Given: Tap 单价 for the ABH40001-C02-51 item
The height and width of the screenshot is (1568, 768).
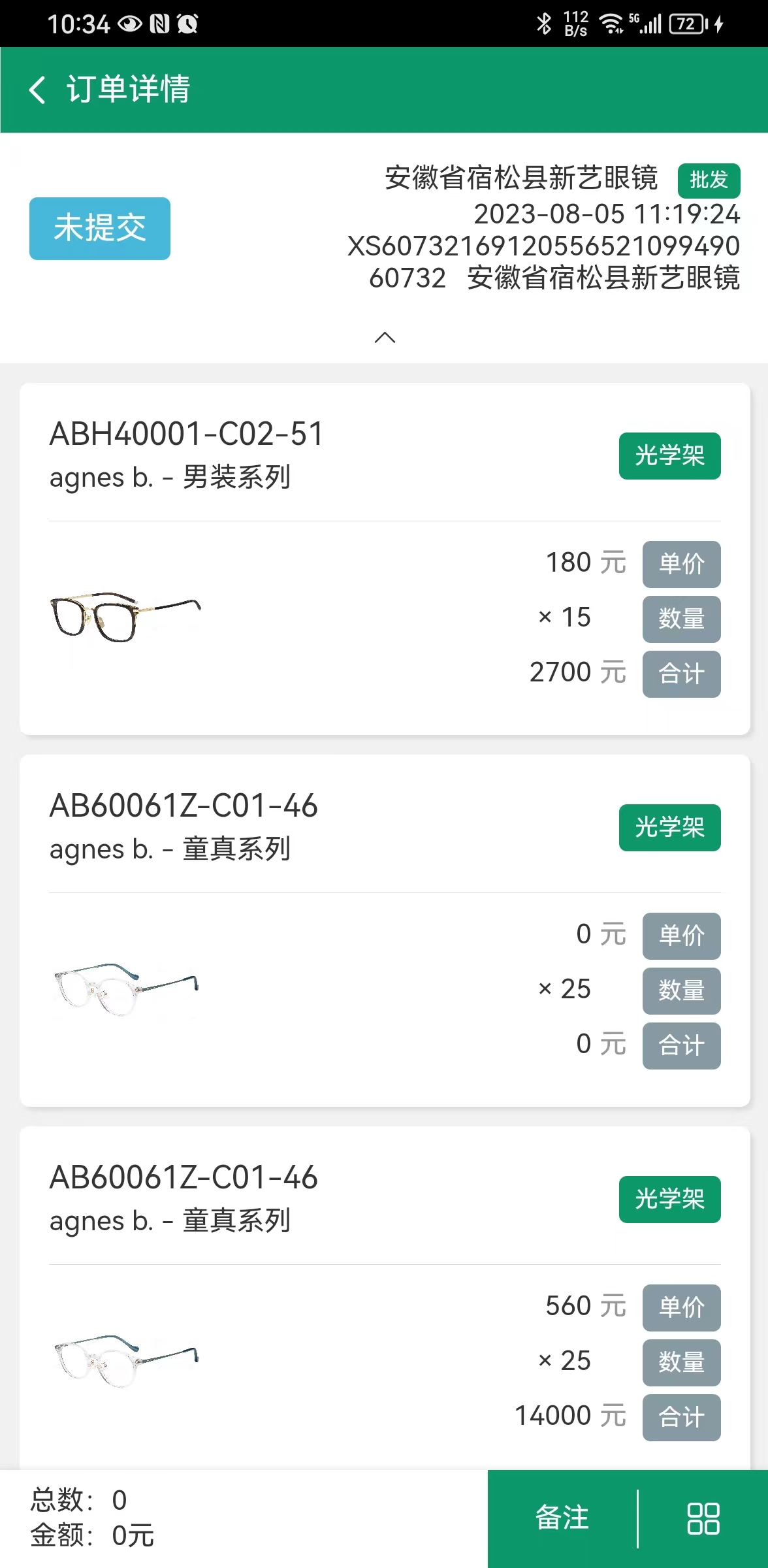Looking at the screenshot, I should pyautogui.click(x=681, y=564).
